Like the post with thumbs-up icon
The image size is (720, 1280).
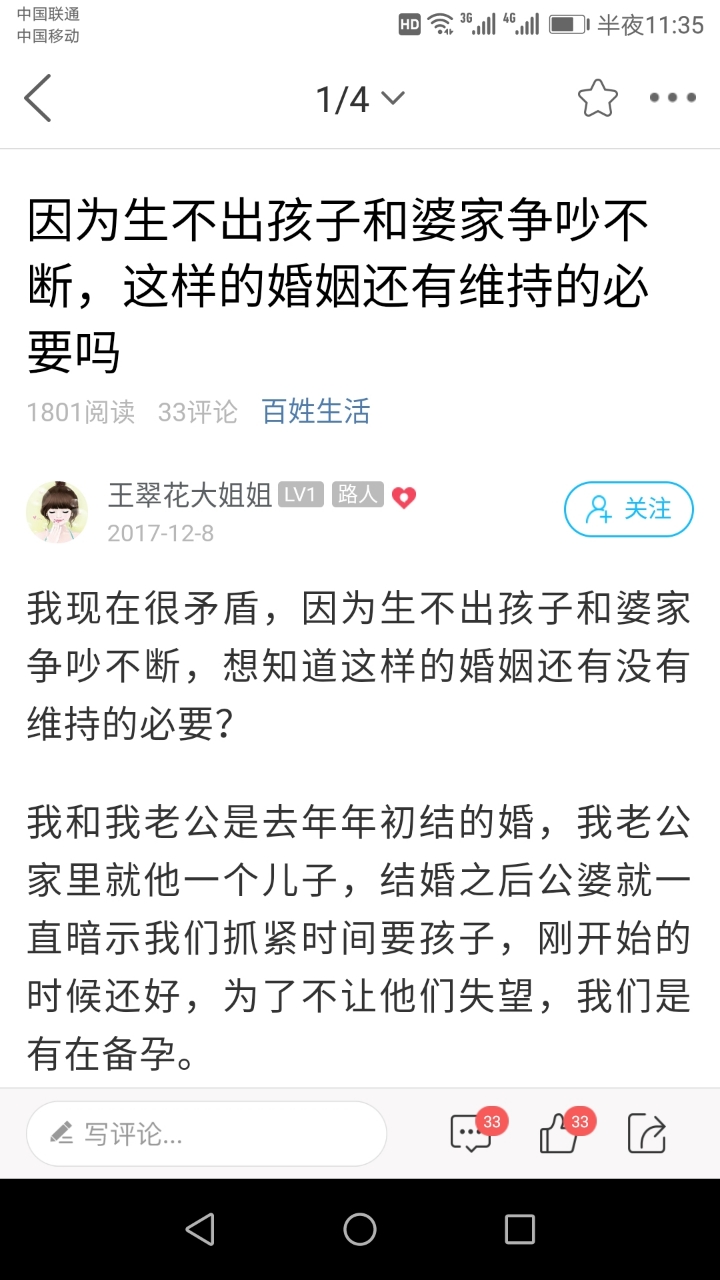point(560,1134)
